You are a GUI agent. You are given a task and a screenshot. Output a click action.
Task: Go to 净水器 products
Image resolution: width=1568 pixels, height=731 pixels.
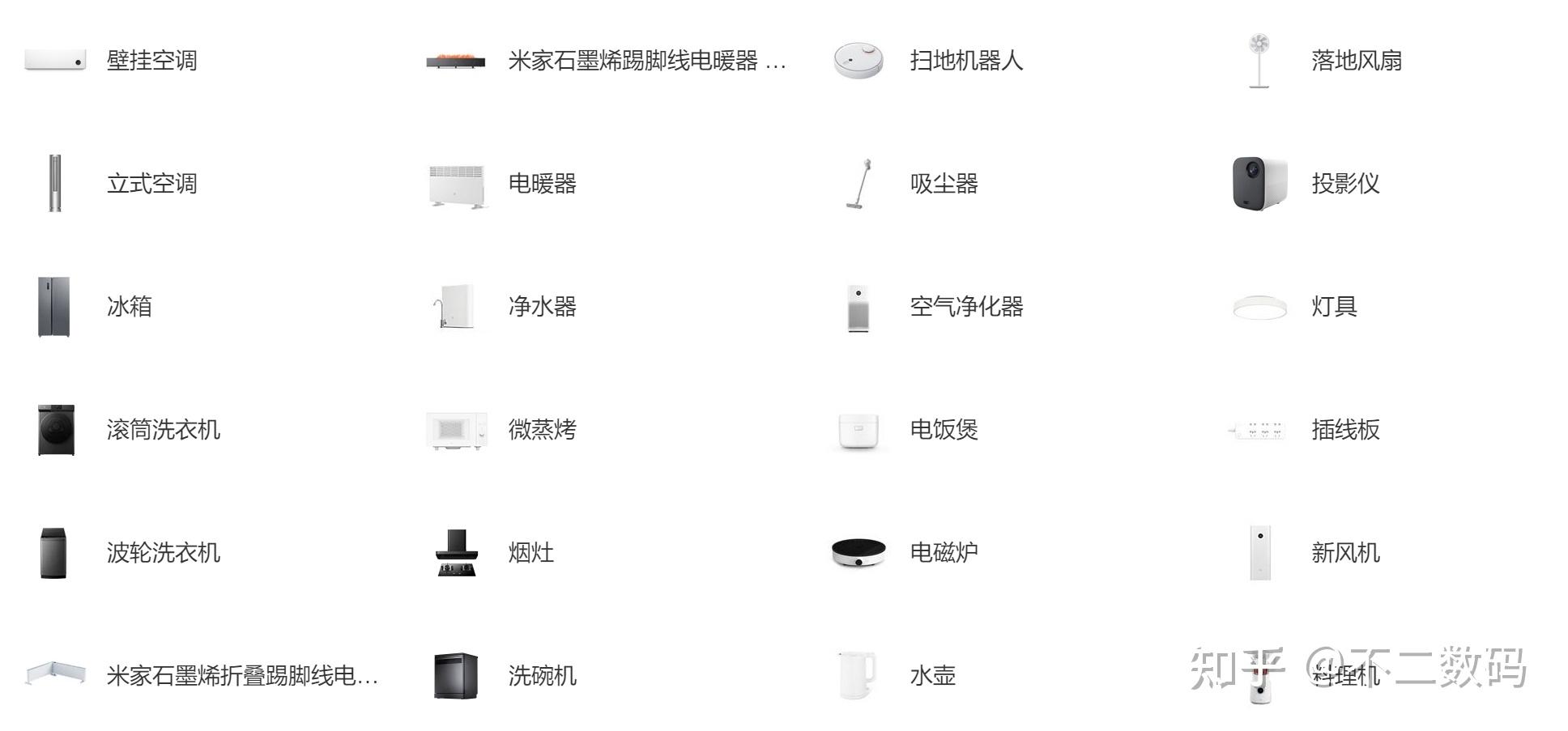tap(542, 307)
